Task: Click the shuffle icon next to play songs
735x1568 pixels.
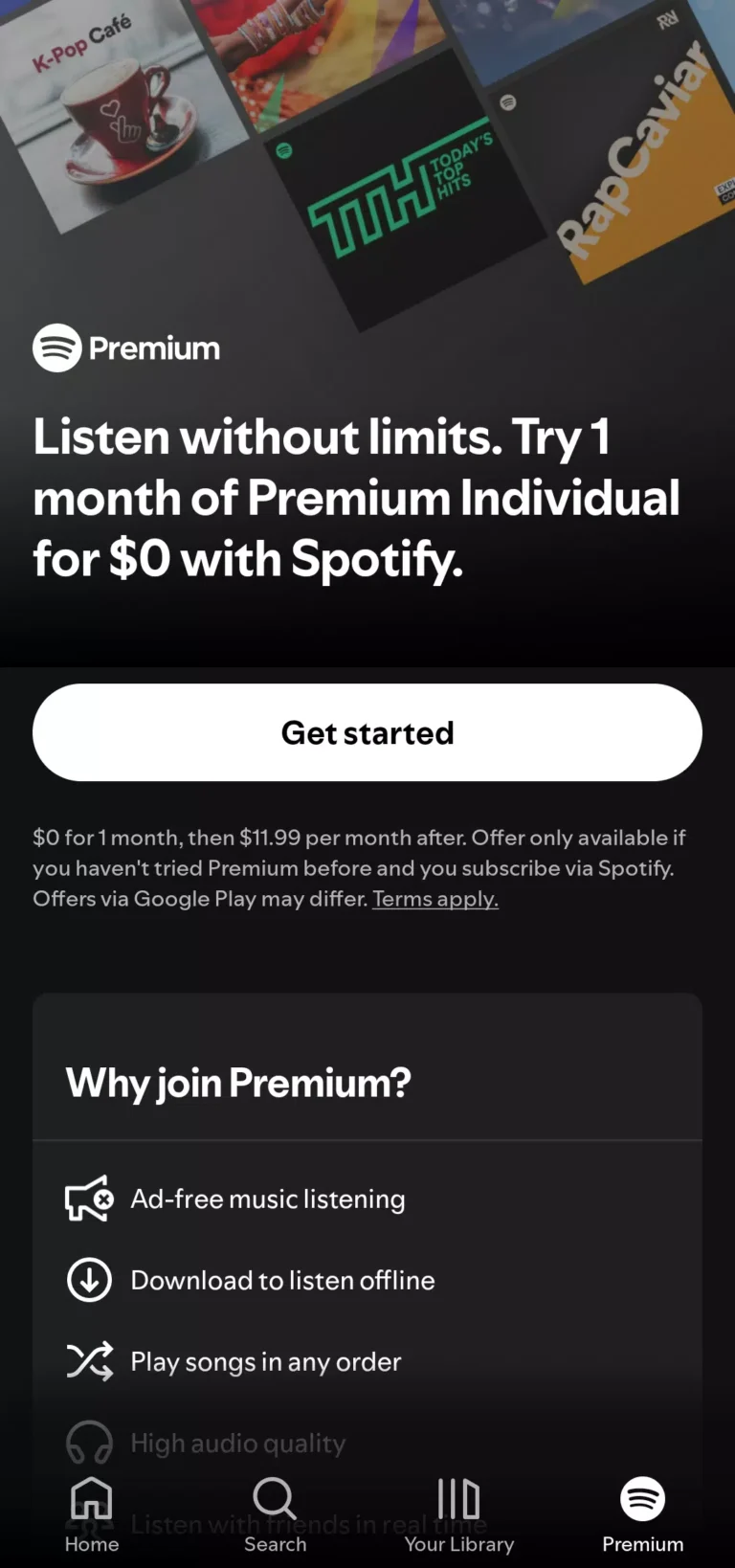Action: tap(88, 1360)
